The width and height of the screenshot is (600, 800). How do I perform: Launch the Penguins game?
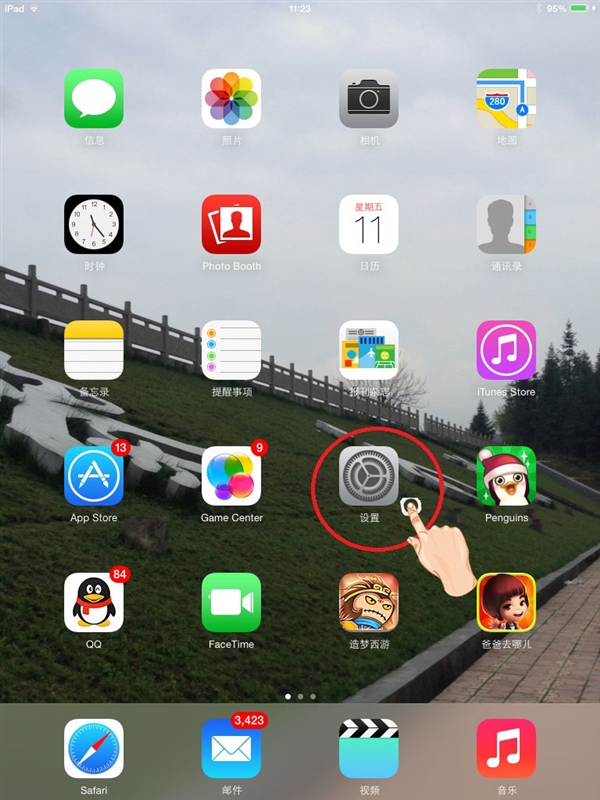click(506, 476)
